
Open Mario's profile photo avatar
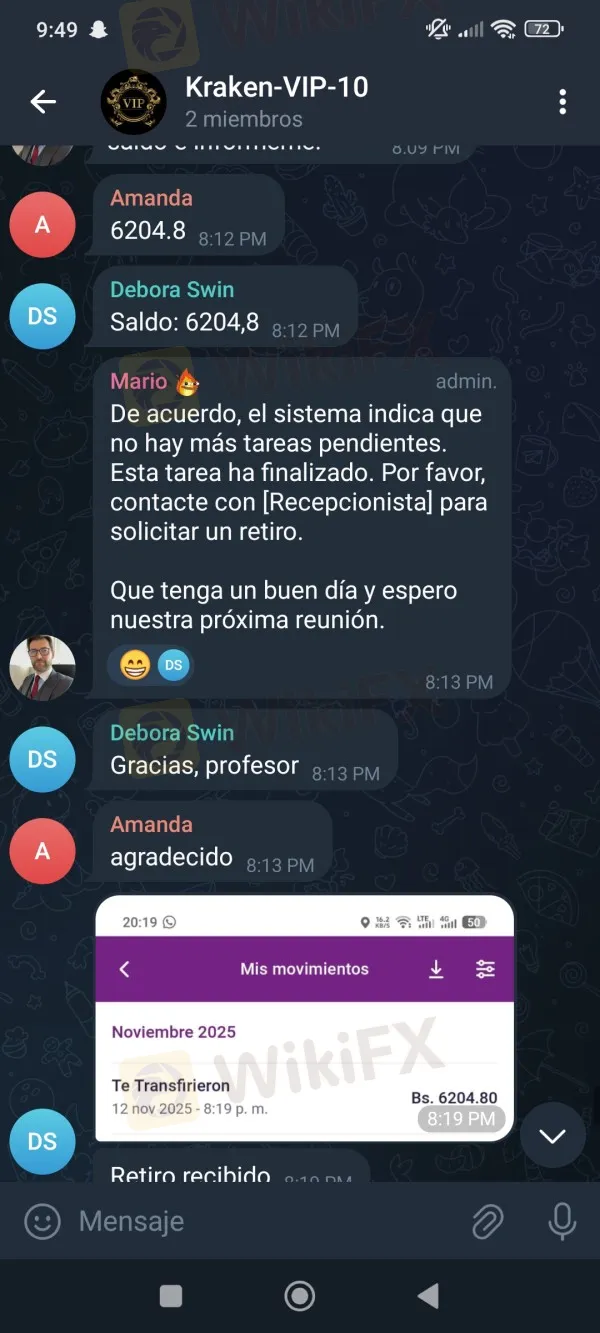coord(42,667)
